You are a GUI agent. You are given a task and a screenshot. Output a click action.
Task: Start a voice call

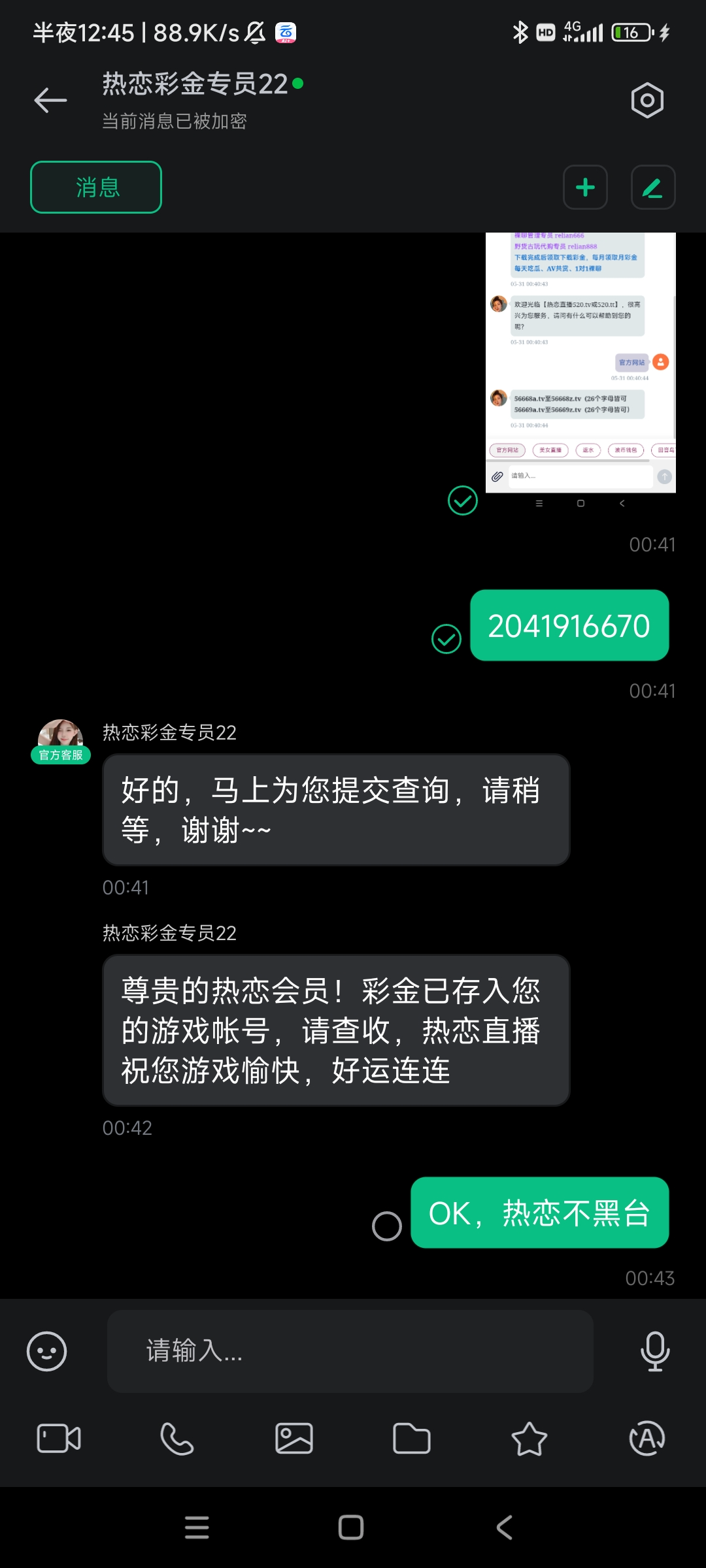point(176,1439)
